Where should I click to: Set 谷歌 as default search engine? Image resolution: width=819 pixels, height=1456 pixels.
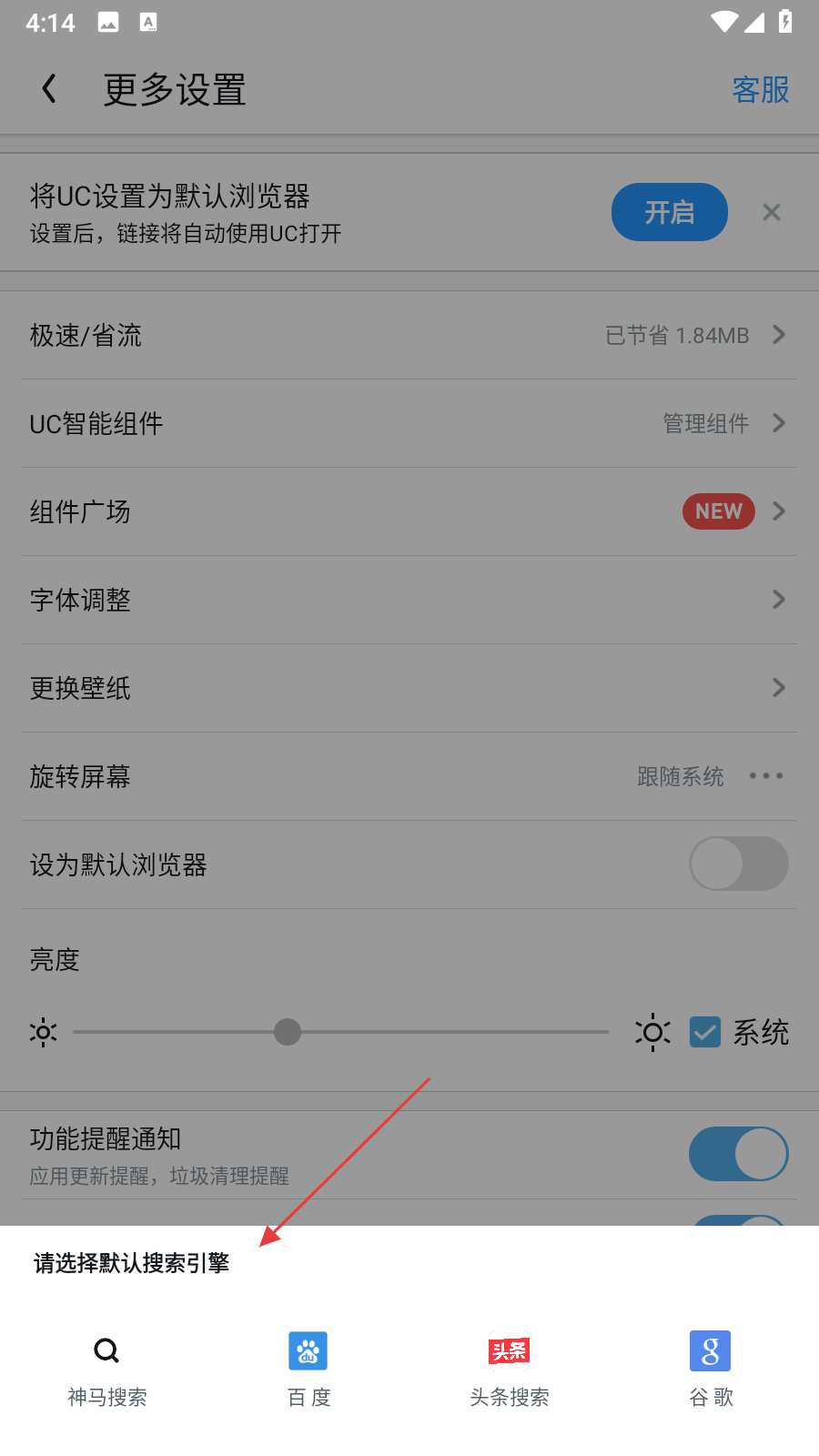tap(711, 1370)
